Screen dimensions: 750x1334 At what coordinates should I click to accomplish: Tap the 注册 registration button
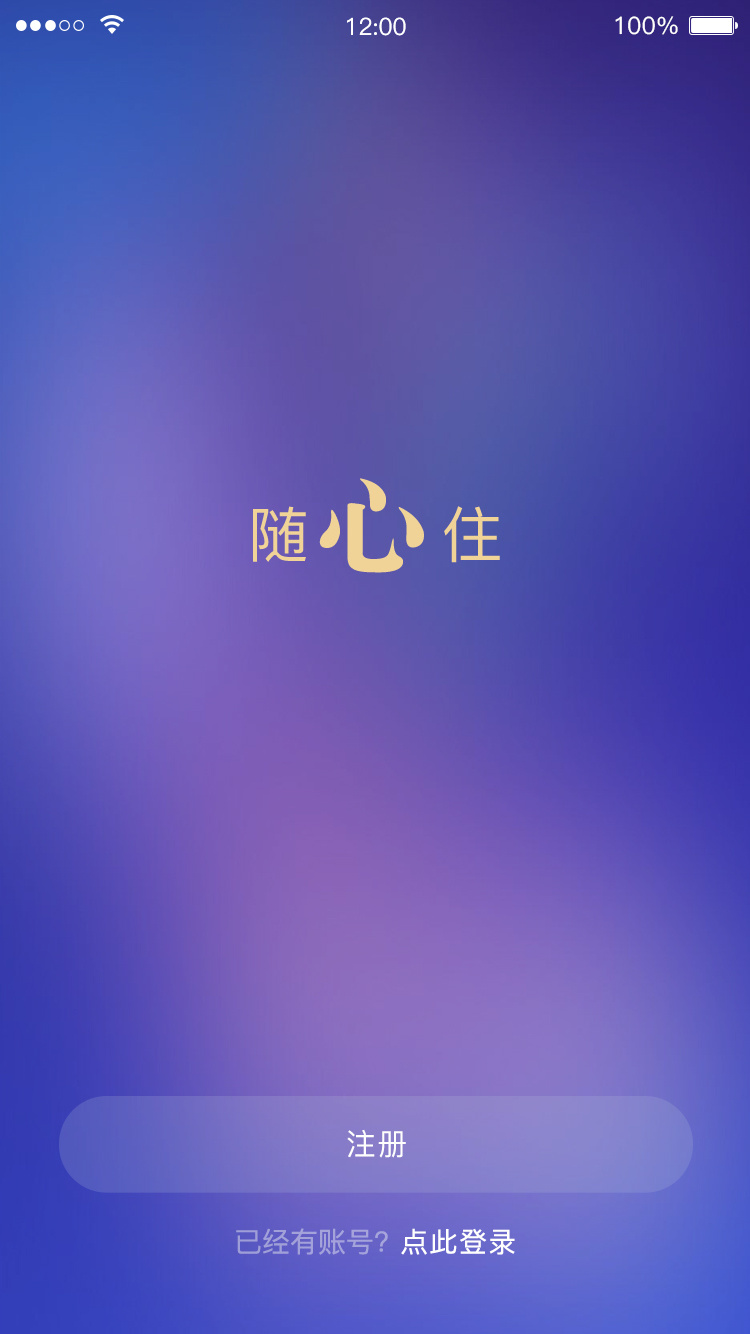[x=375, y=1145]
